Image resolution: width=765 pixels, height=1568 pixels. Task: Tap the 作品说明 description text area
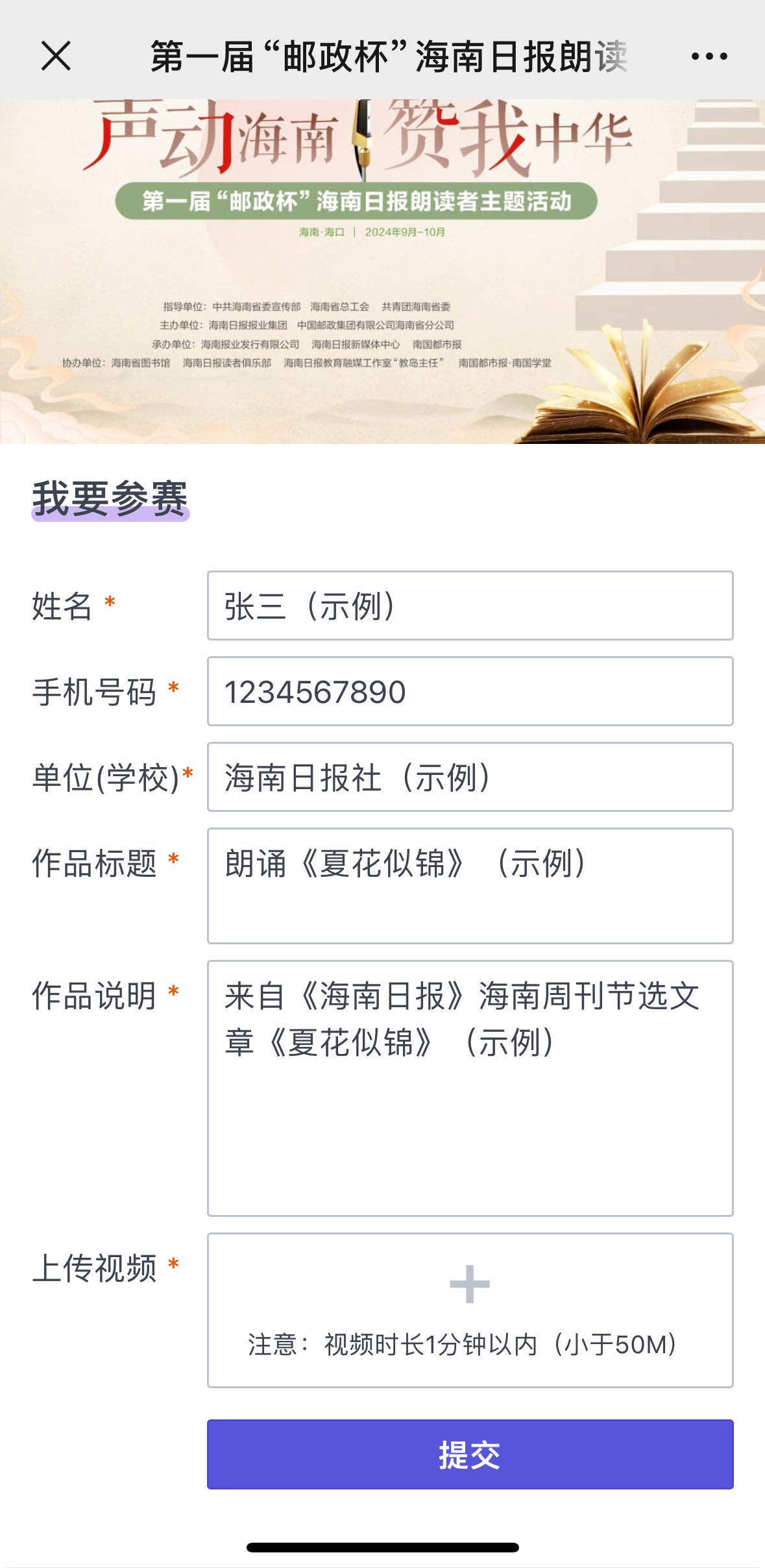click(470, 1088)
